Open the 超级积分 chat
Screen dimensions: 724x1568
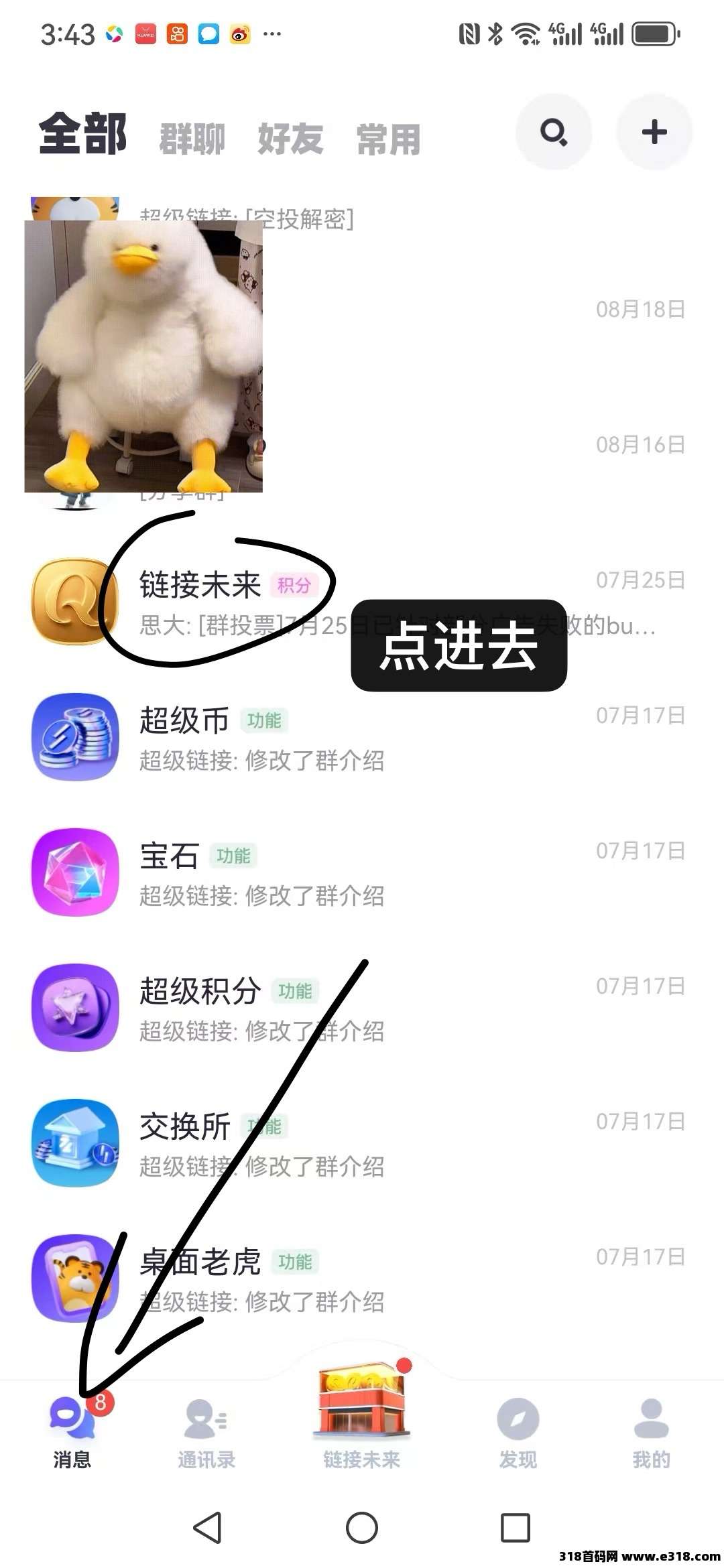[x=362, y=1008]
